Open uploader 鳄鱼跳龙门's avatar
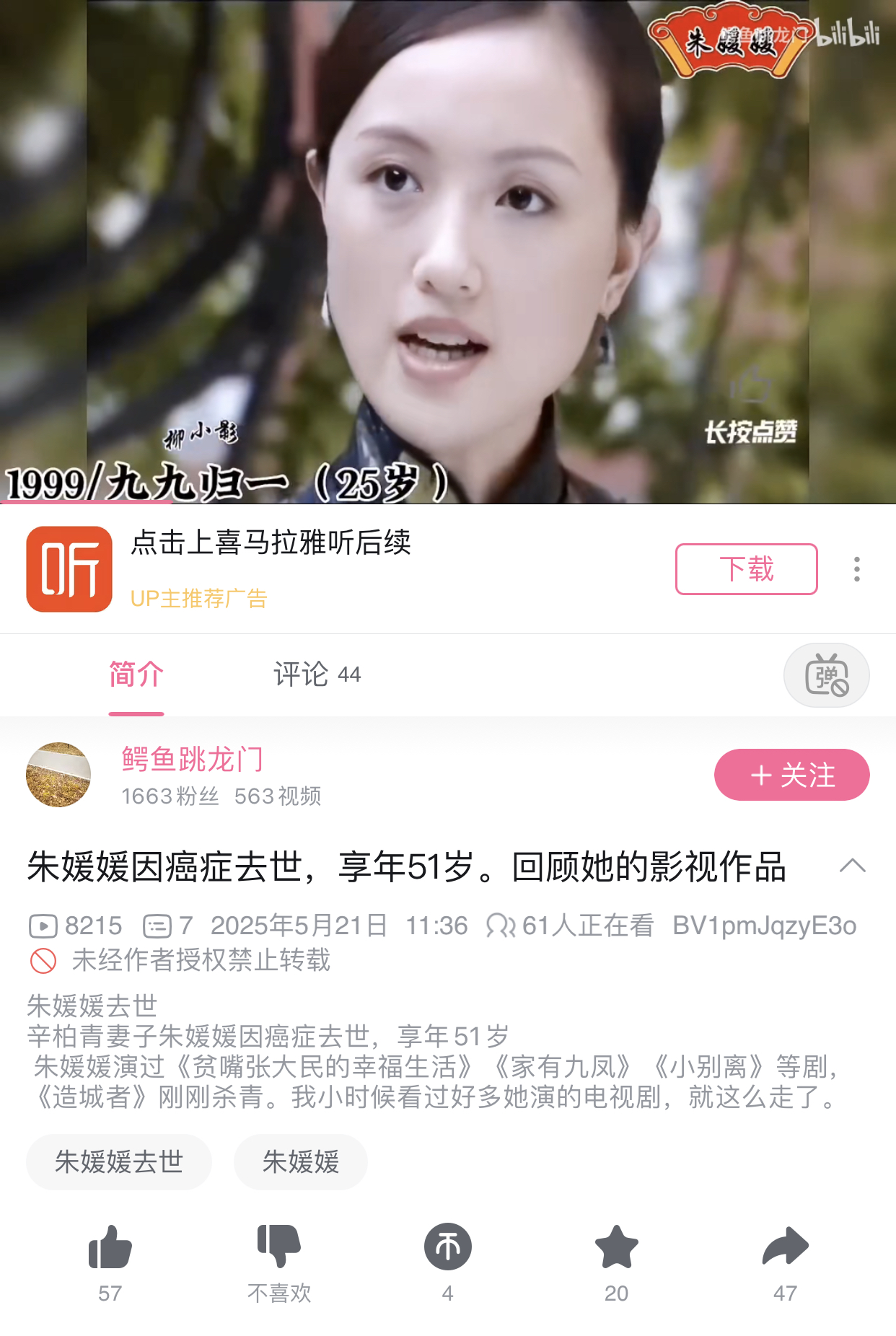 pyautogui.click(x=58, y=775)
